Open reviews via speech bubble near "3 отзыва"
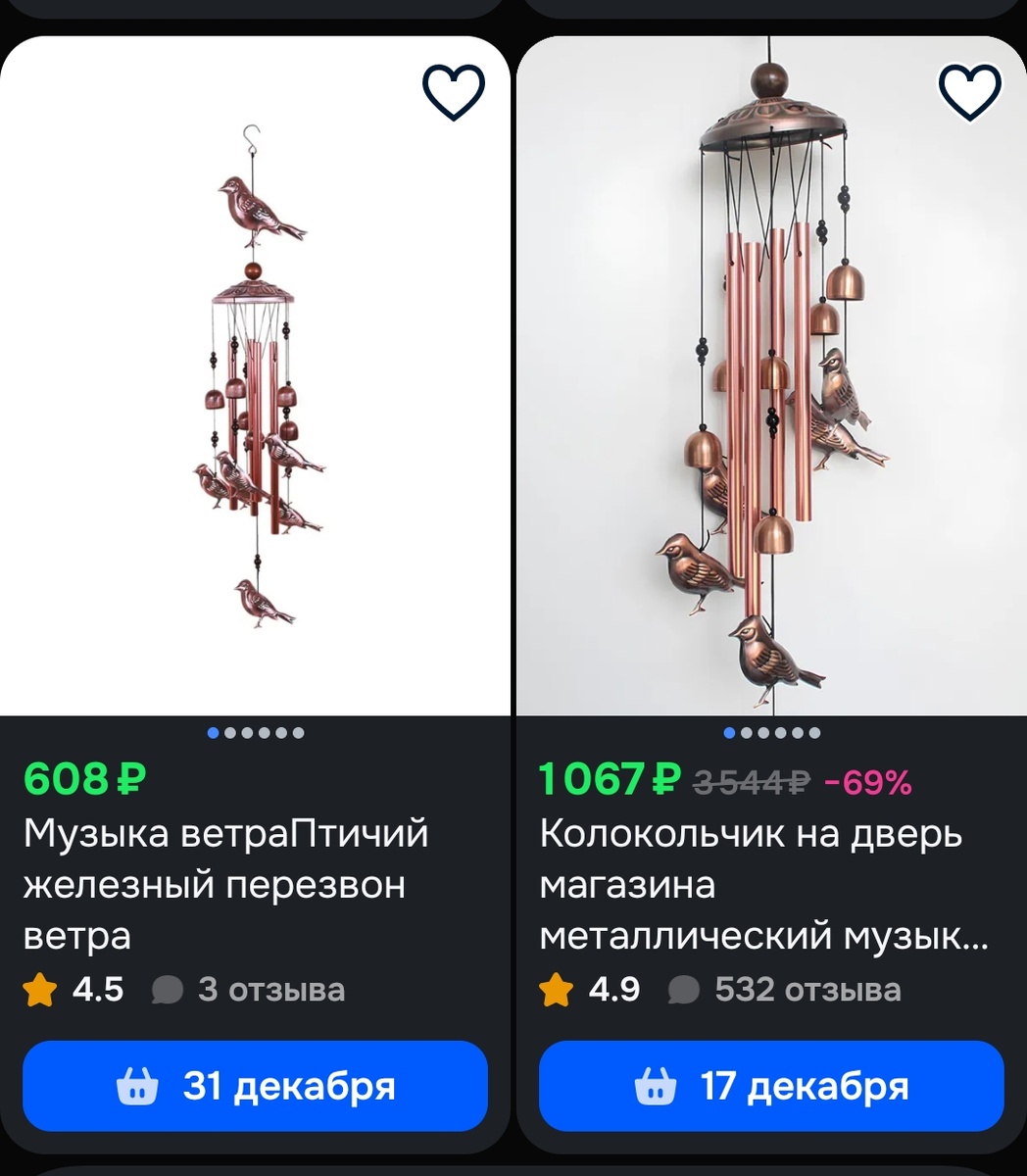 169,990
